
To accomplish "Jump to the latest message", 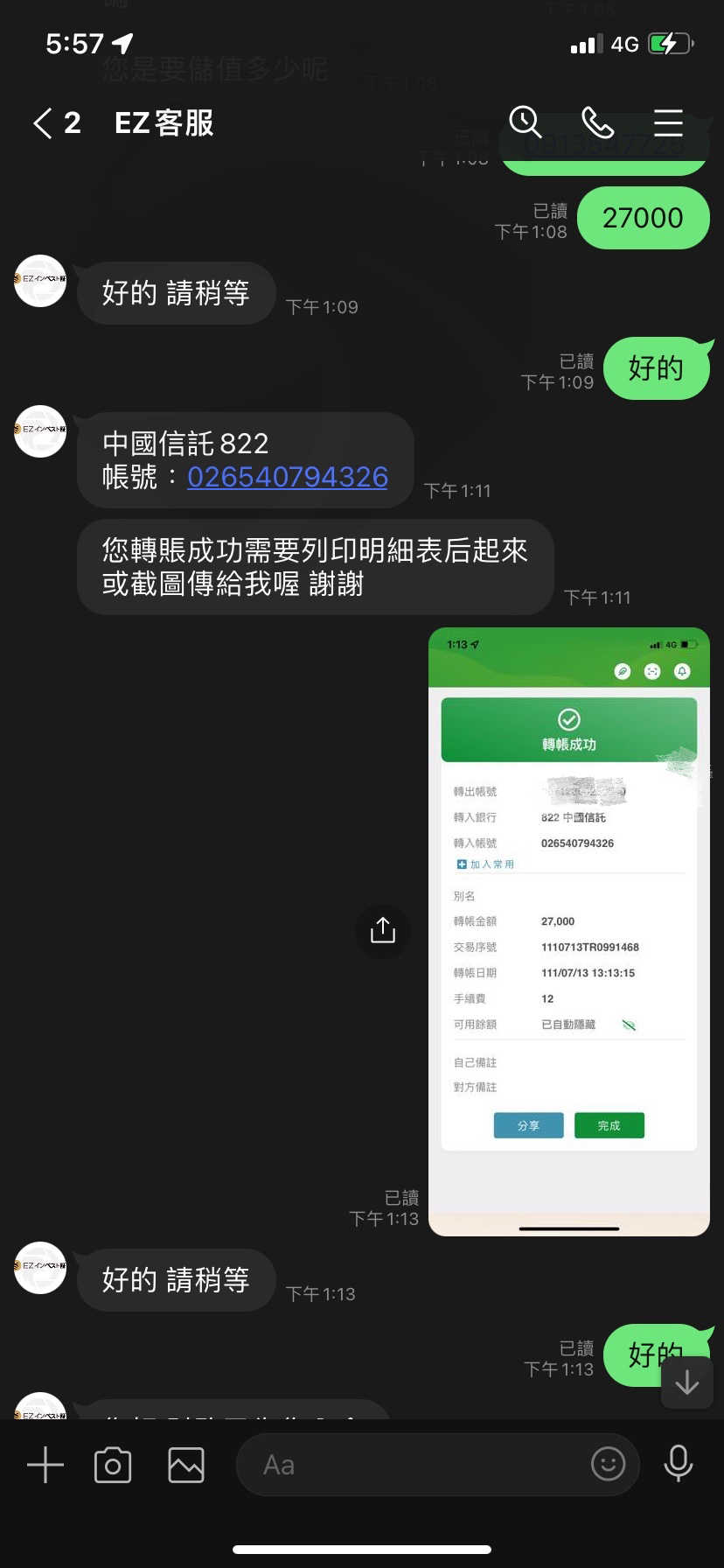I will coord(687,1382).
